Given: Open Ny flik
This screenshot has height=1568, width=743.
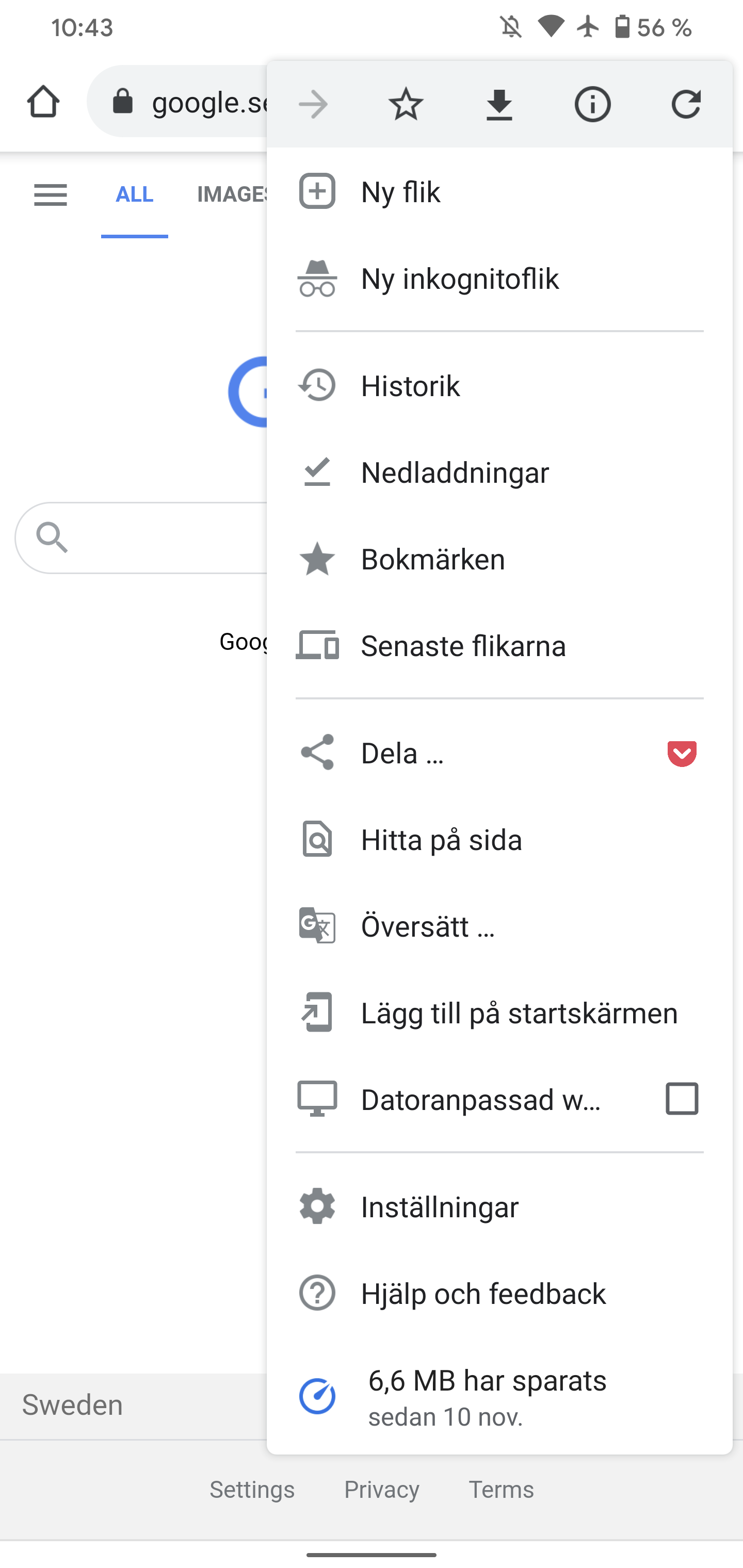Looking at the screenshot, I should (499, 192).
